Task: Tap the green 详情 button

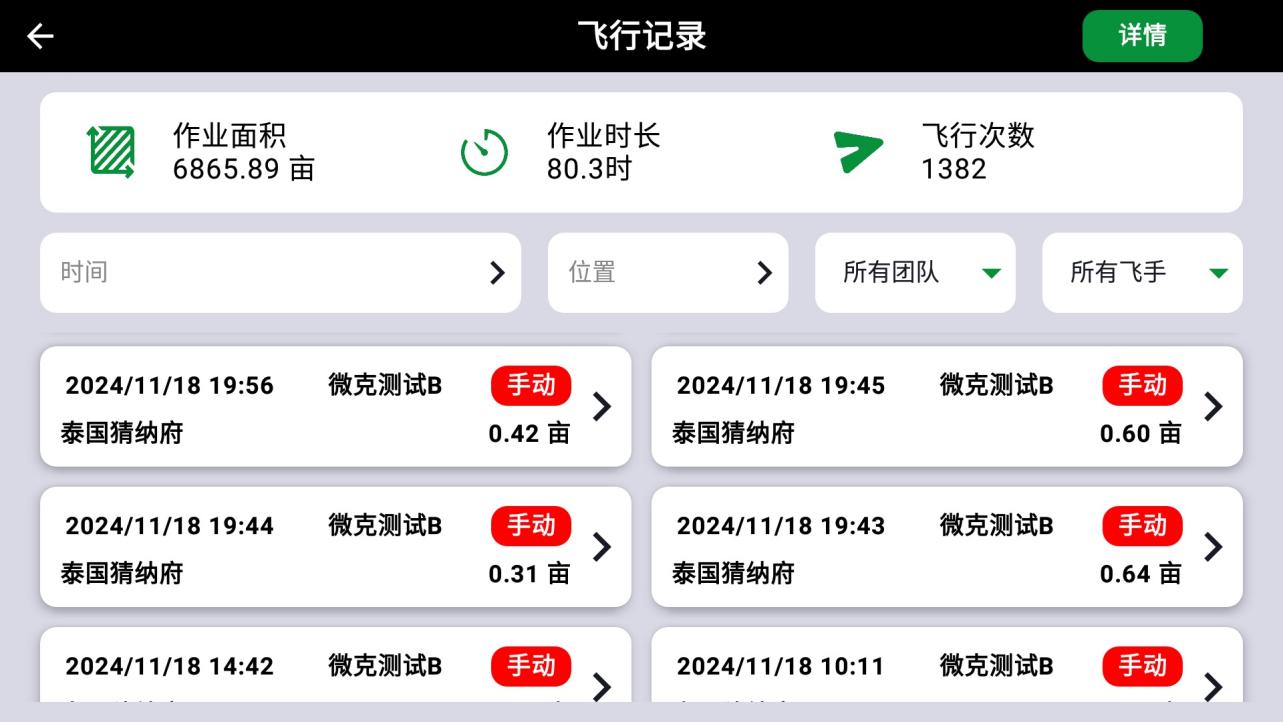Action: 1142,36
